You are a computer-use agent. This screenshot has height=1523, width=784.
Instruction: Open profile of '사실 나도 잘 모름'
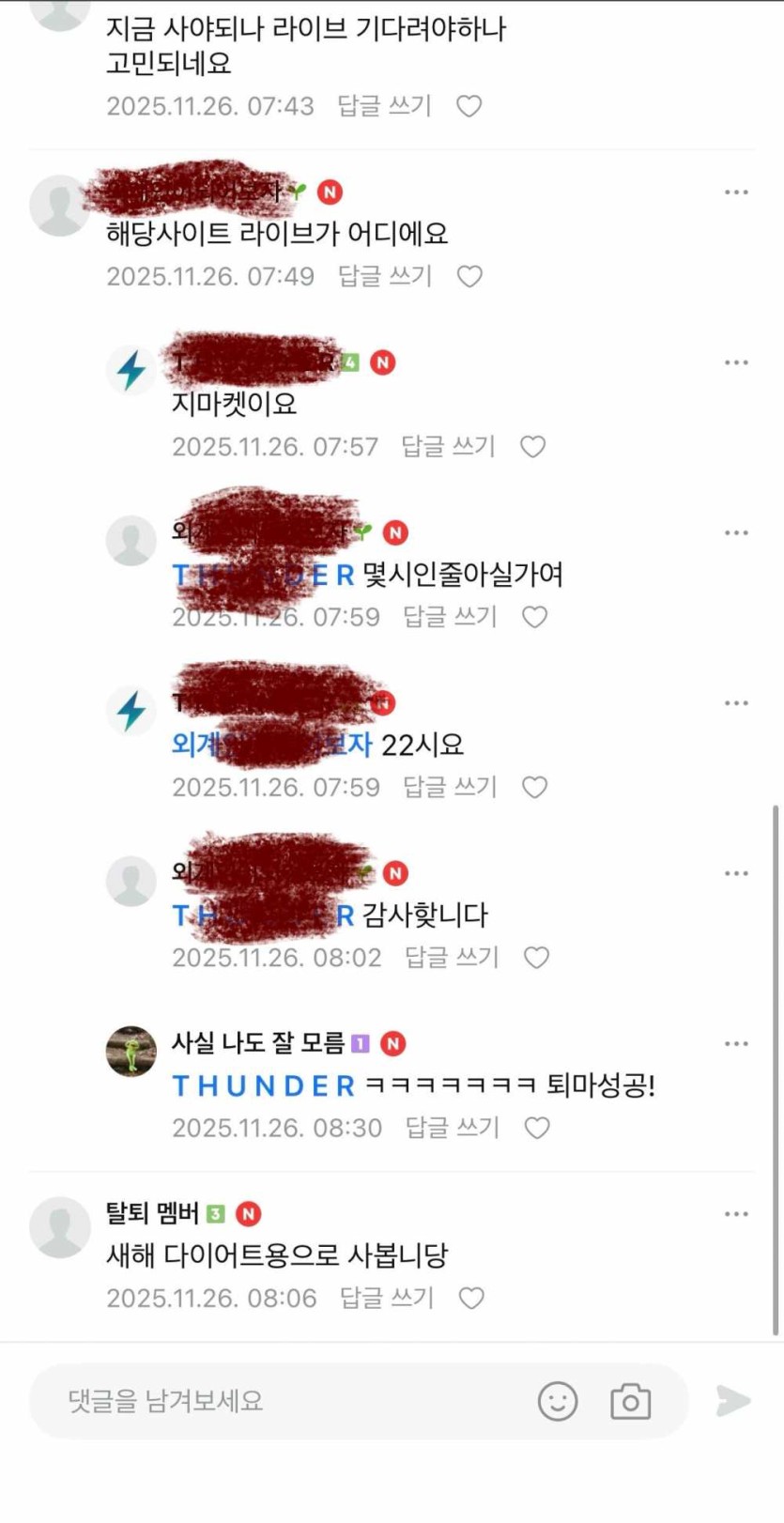(x=131, y=1051)
